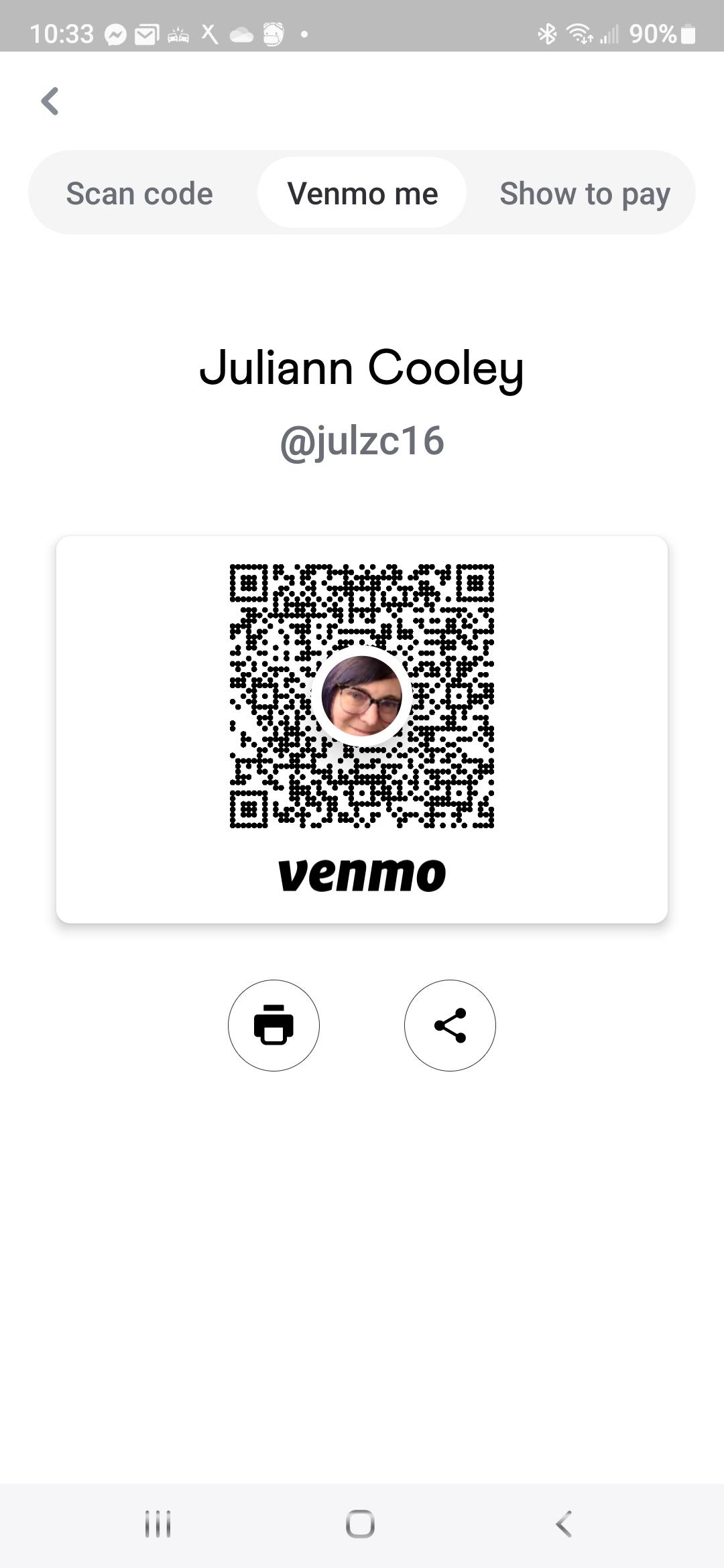Share the Venmo QR code

click(x=450, y=1025)
